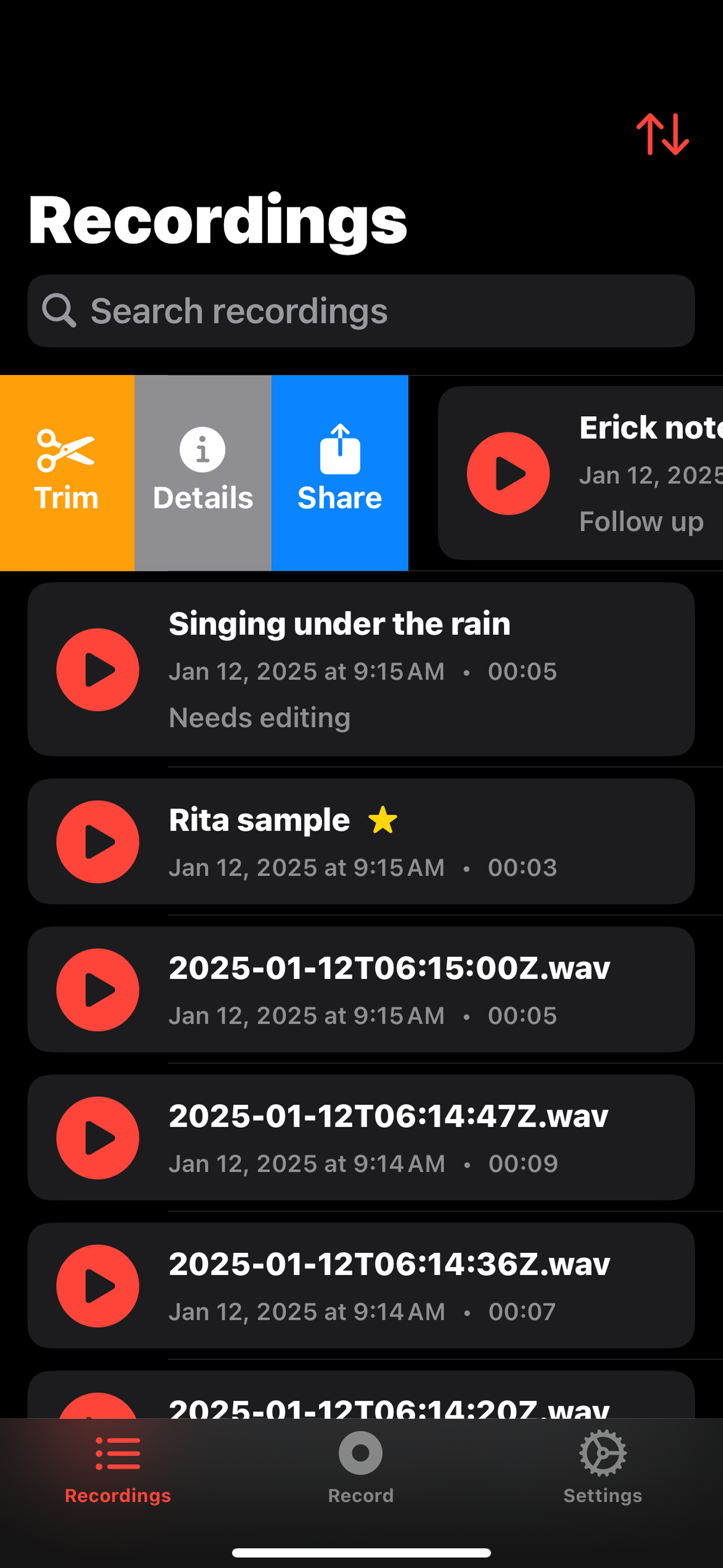Play Singing under the rain
This screenshot has height=1568, width=723.
coord(98,670)
